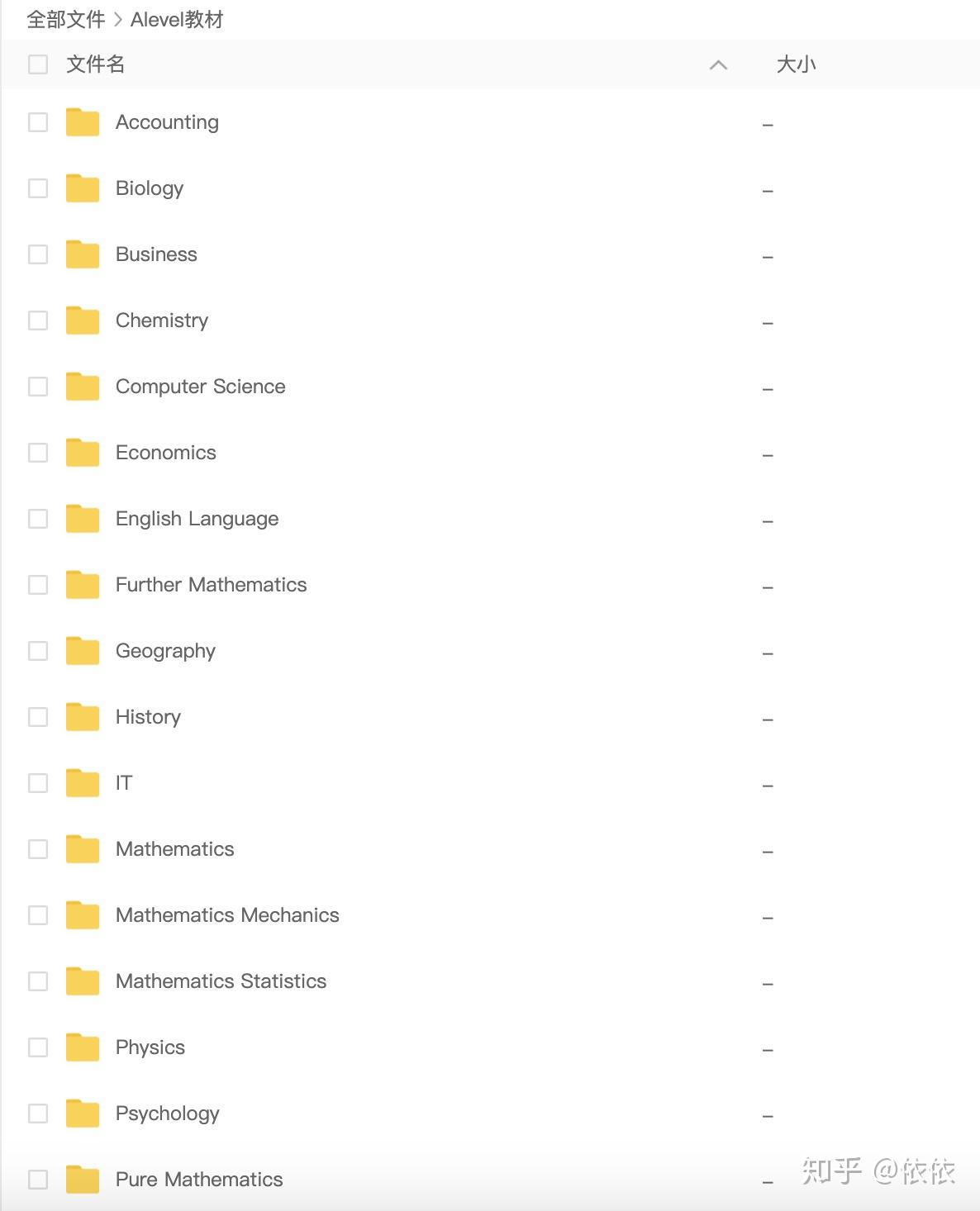Tick the checkbox next to History
This screenshot has width=980, height=1211.
pos(38,717)
